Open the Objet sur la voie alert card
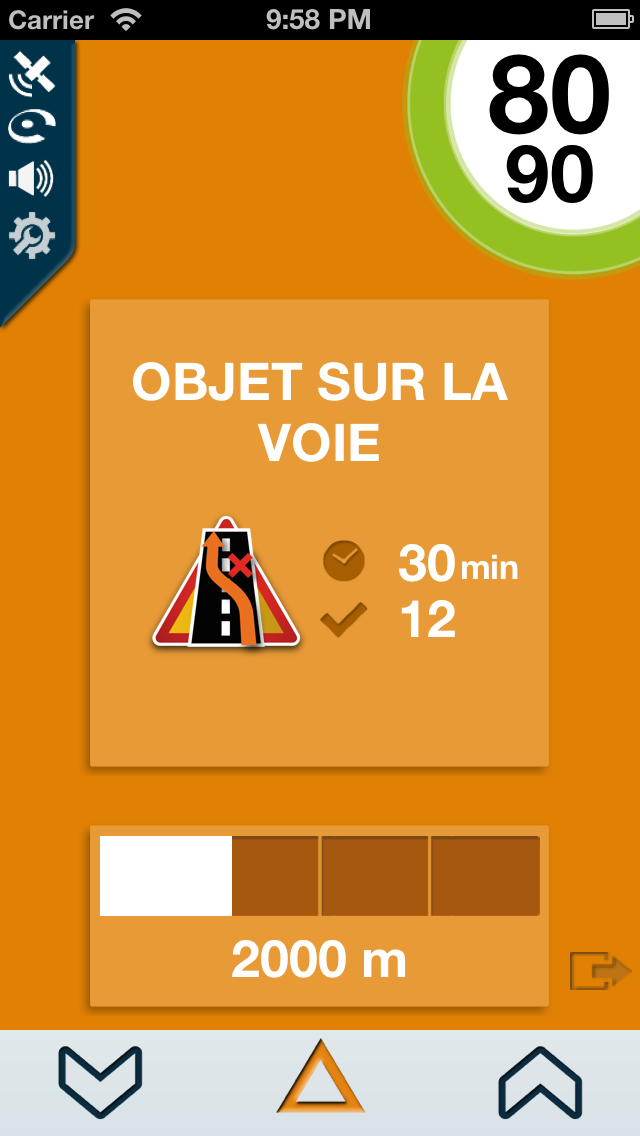The height and width of the screenshot is (1136, 640). tap(319, 533)
